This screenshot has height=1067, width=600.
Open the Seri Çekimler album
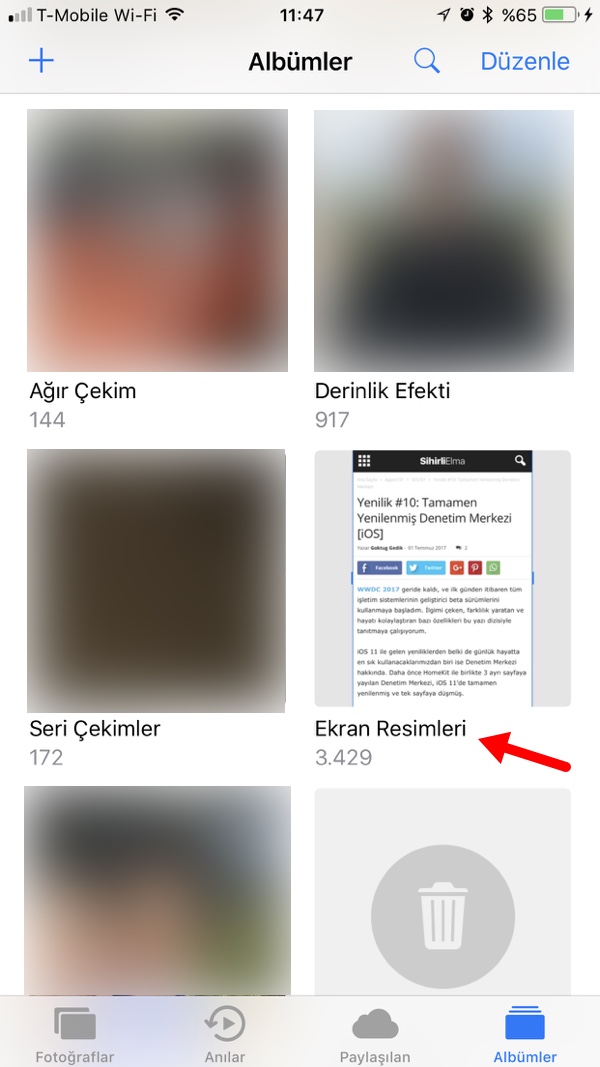[157, 578]
